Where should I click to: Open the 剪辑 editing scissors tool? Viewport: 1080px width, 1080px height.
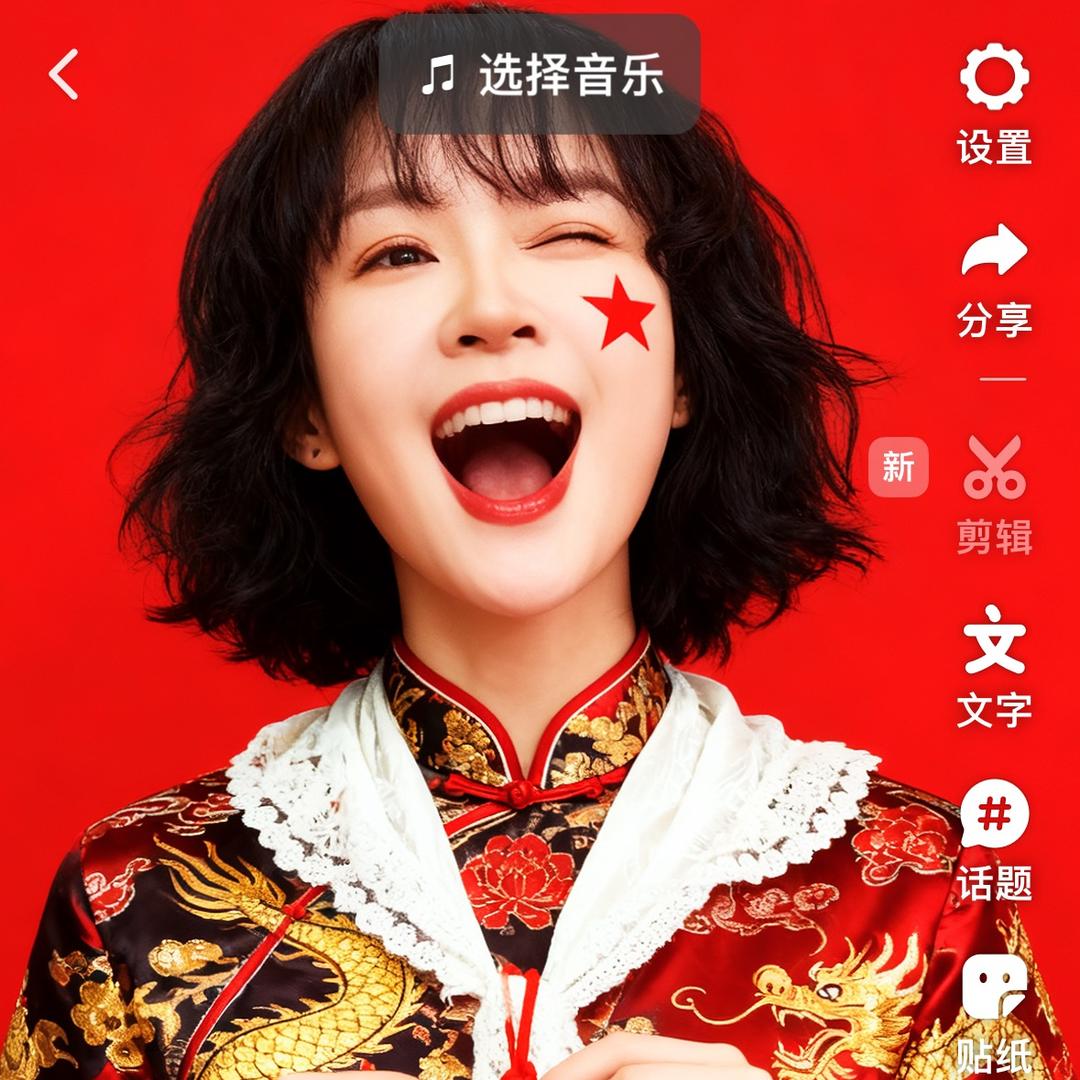[x=994, y=469]
